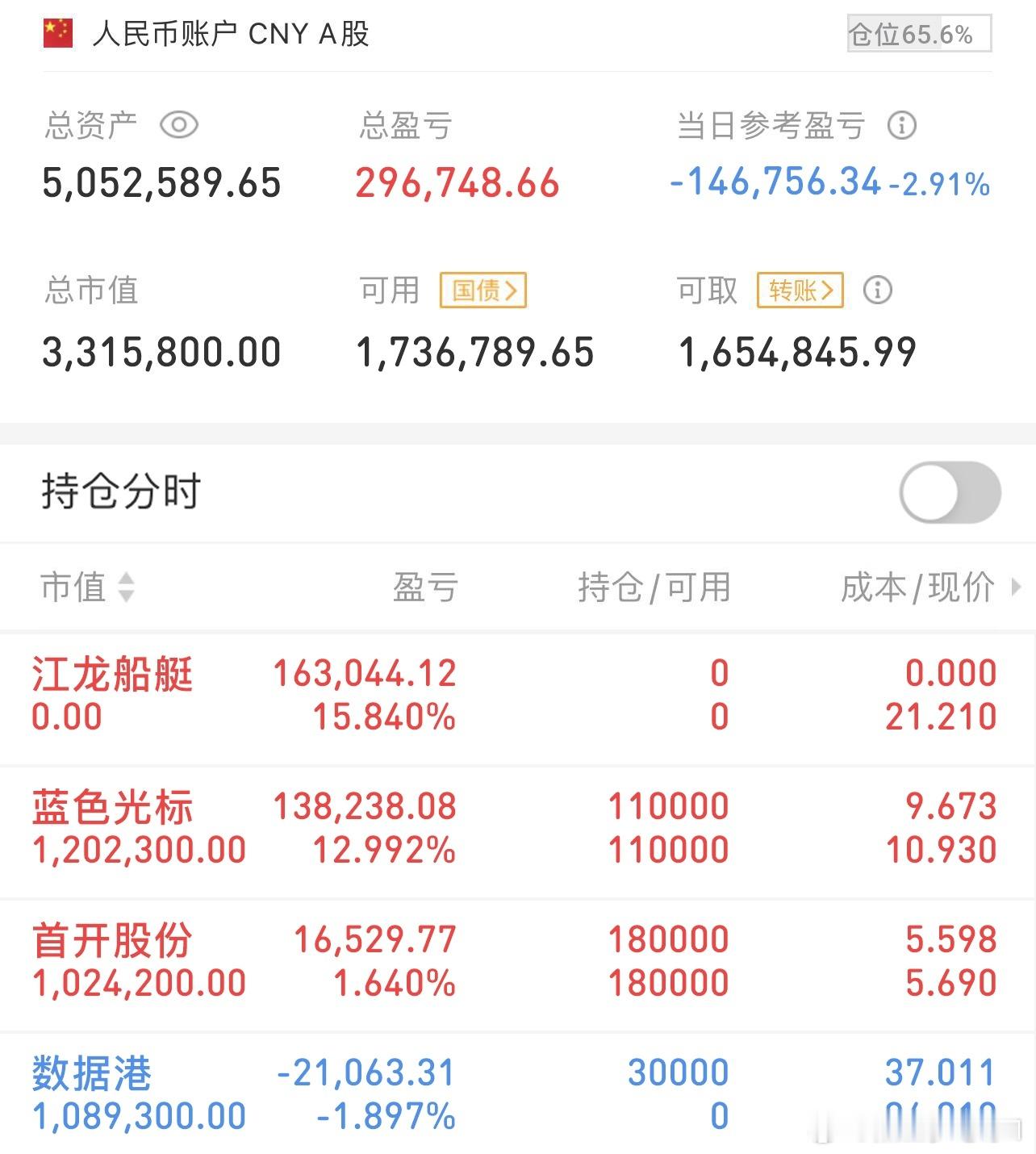Image resolution: width=1036 pixels, height=1154 pixels.
Task: Sort holdings using 市值 sort arrows
Action: point(126,587)
